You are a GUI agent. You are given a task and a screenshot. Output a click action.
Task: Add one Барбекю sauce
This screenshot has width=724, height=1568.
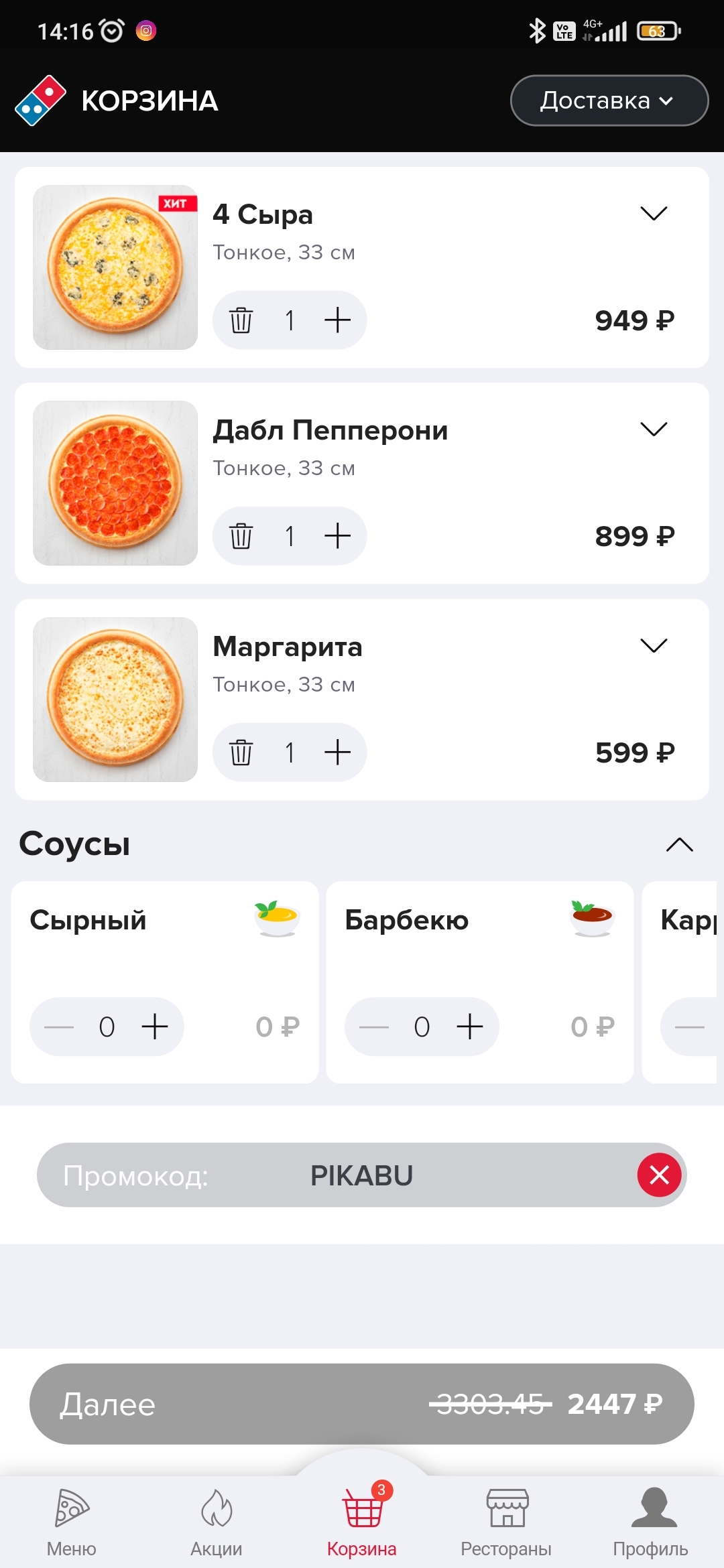pyautogui.click(x=470, y=1027)
